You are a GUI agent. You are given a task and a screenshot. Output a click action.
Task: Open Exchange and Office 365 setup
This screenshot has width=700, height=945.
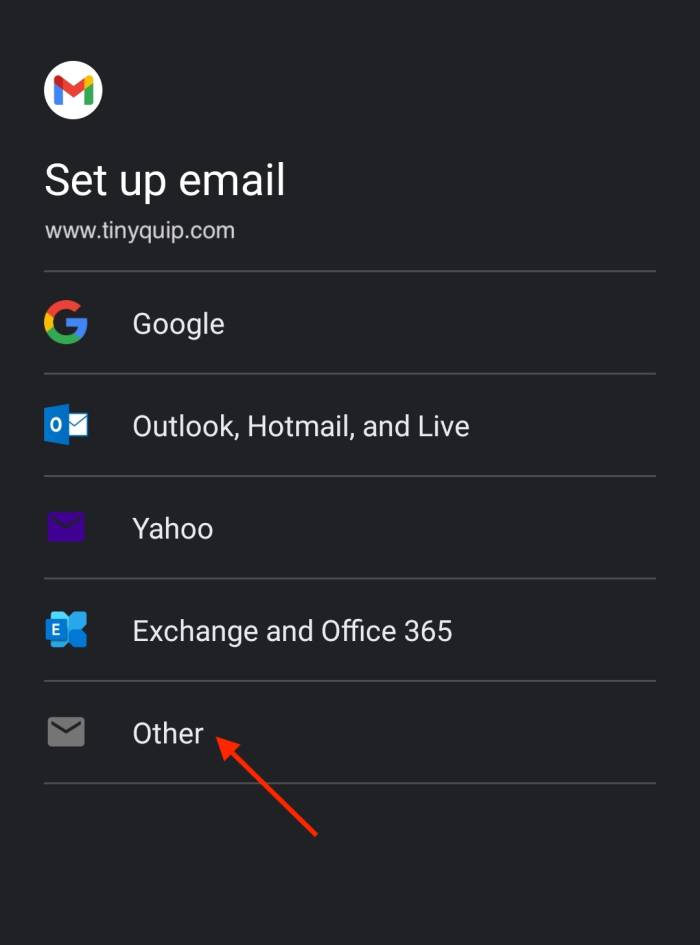coord(292,631)
